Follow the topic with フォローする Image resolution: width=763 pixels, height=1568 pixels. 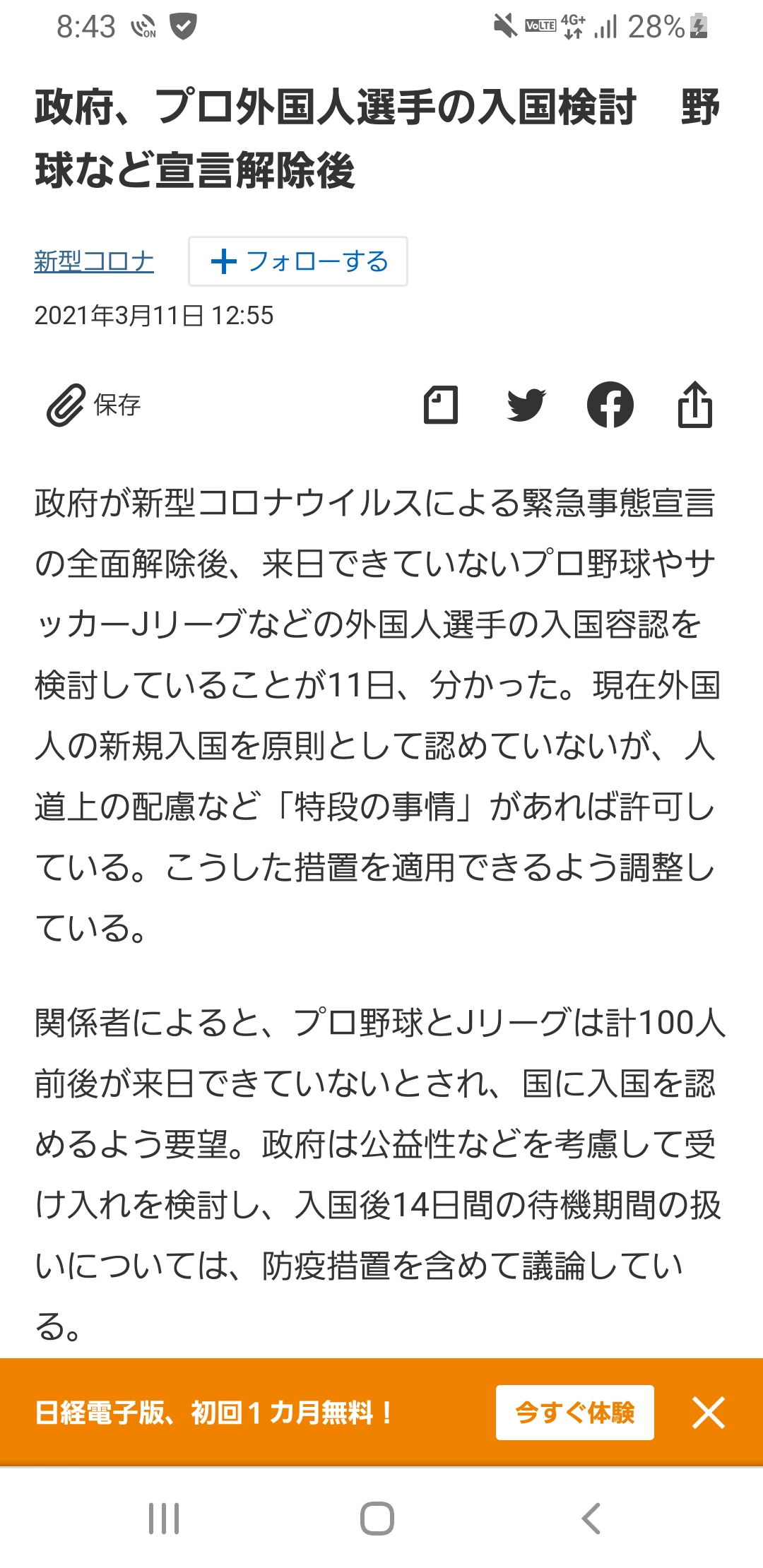click(x=298, y=261)
